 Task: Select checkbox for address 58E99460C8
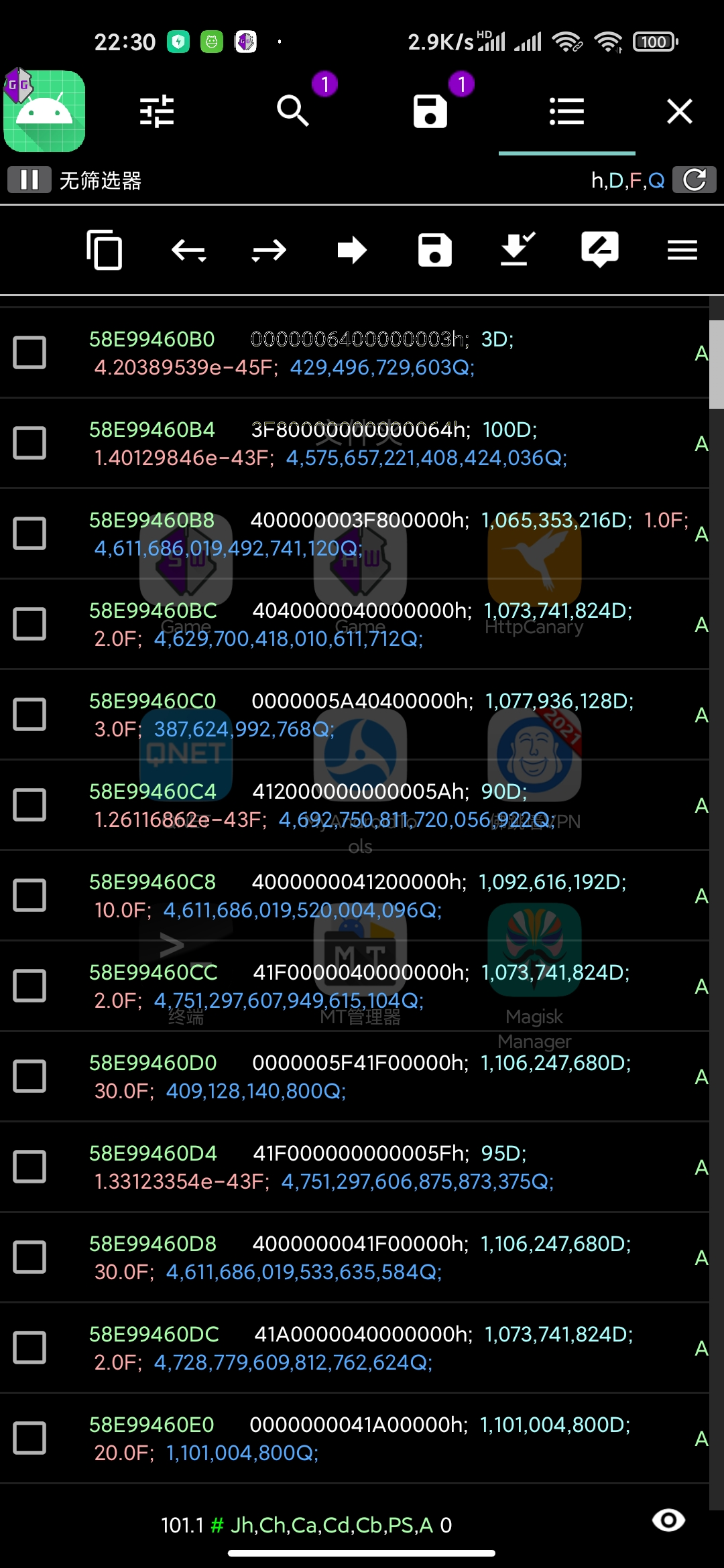point(29,895)
